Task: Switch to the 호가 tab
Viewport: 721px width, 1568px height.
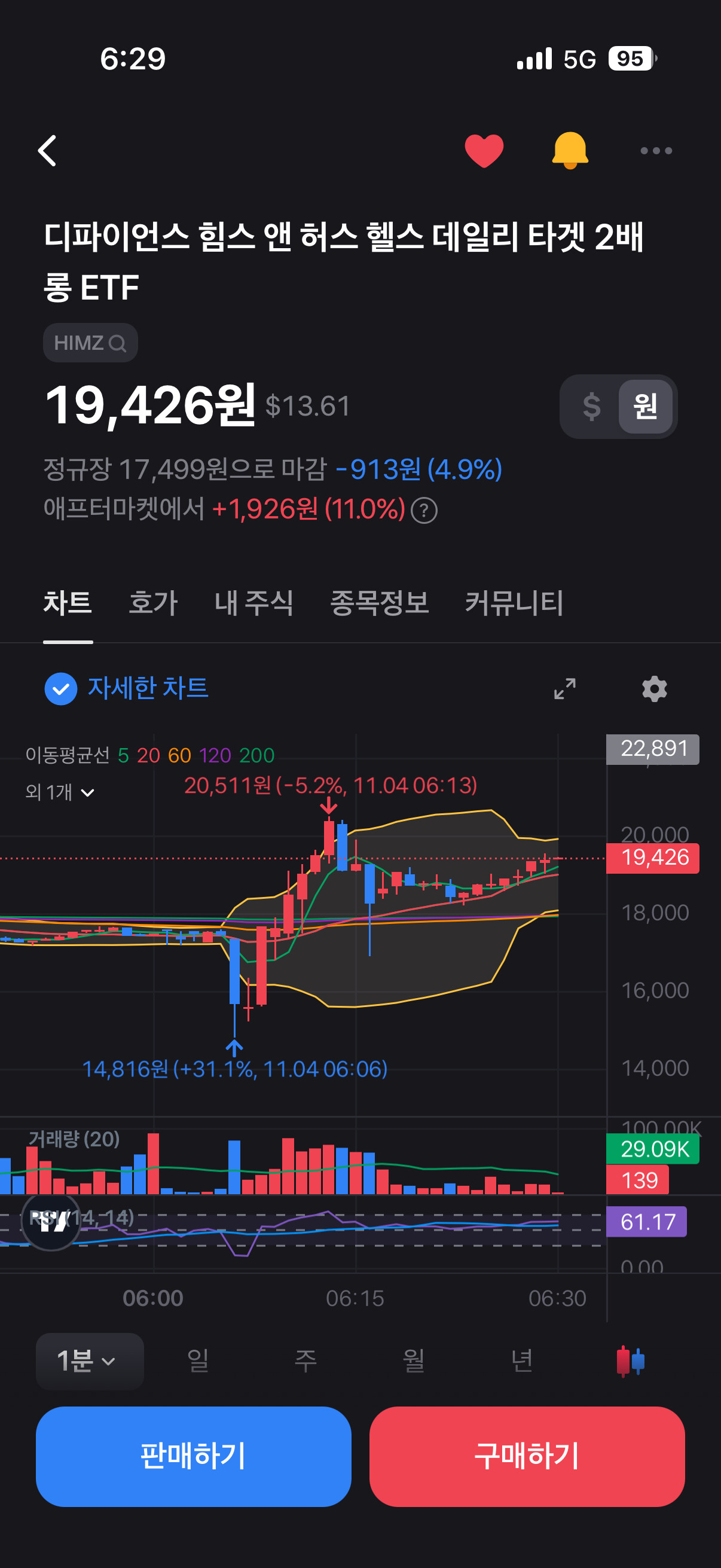Action: [152, 603]
